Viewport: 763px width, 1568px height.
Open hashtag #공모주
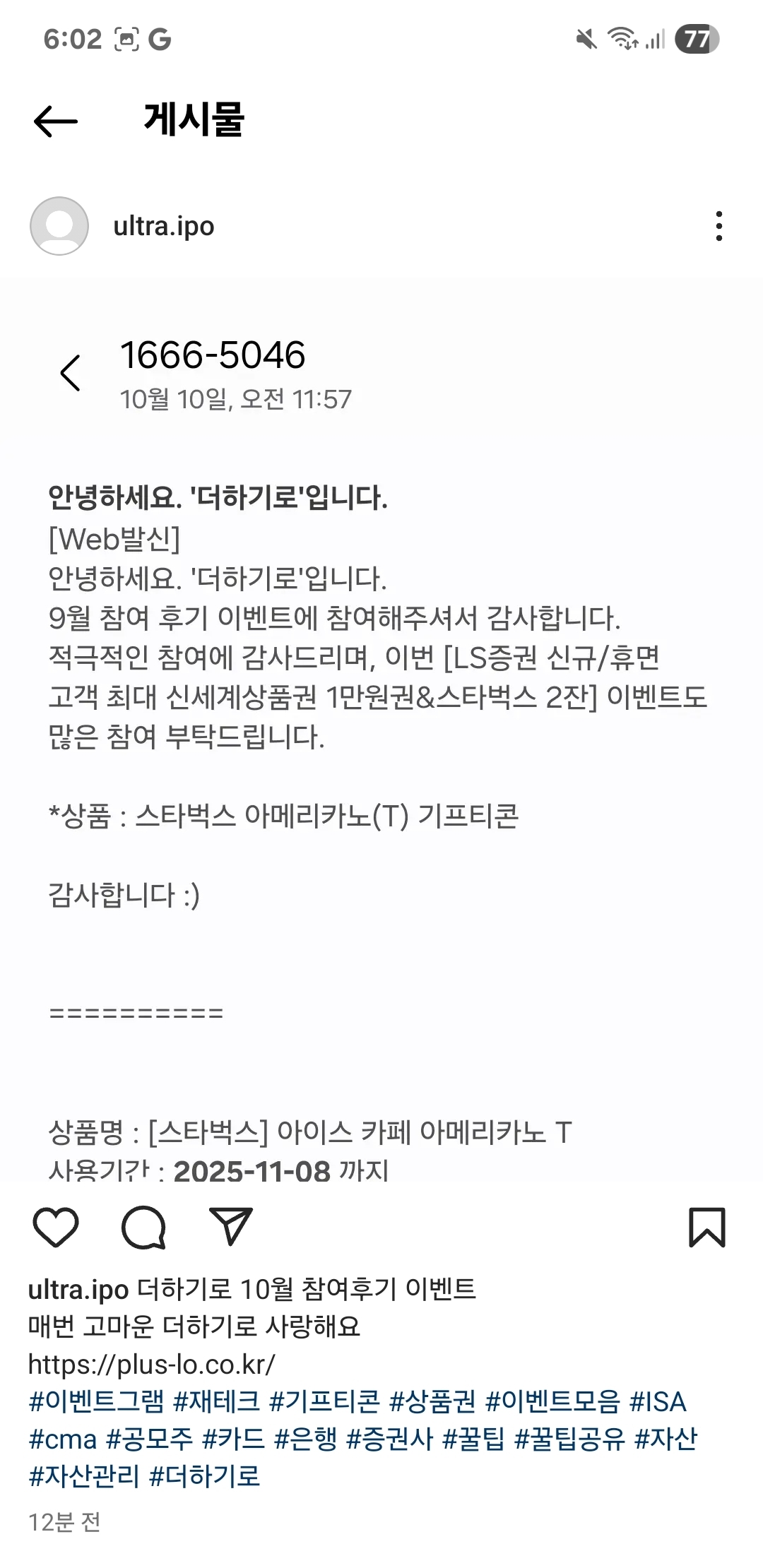149,1439
